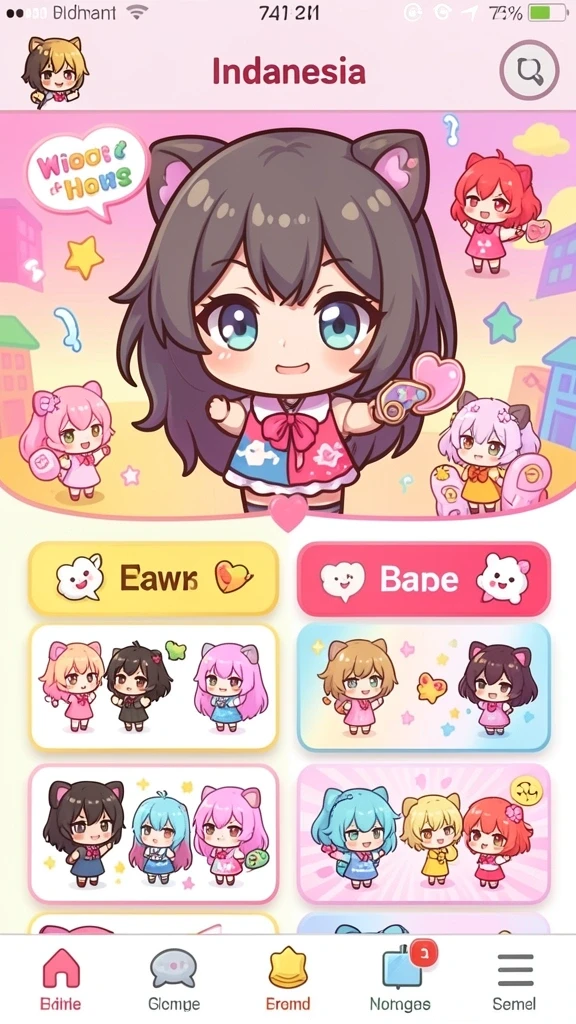Open the profile avatar in header

(55, 71)
